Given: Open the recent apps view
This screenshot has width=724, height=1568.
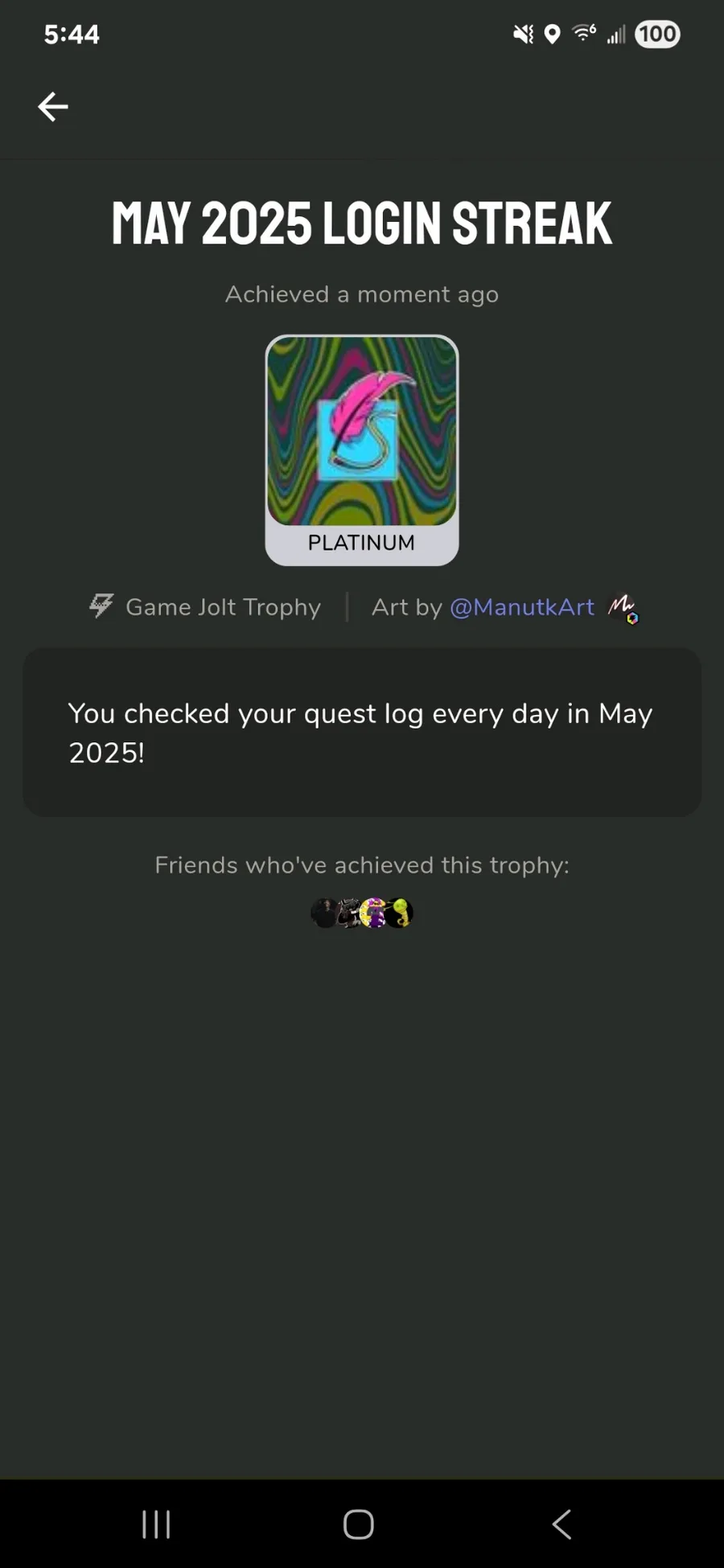Looking at the screenshot, I should click(x=156, y=1524).
